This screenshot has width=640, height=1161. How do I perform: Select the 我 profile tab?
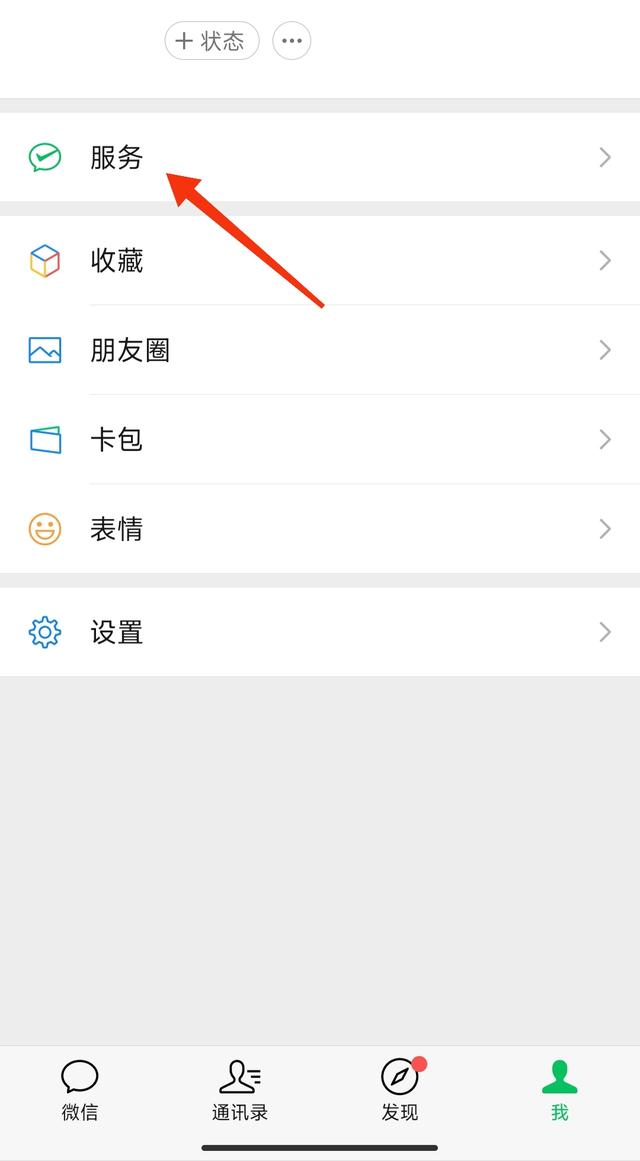(x=560, y=1090)
